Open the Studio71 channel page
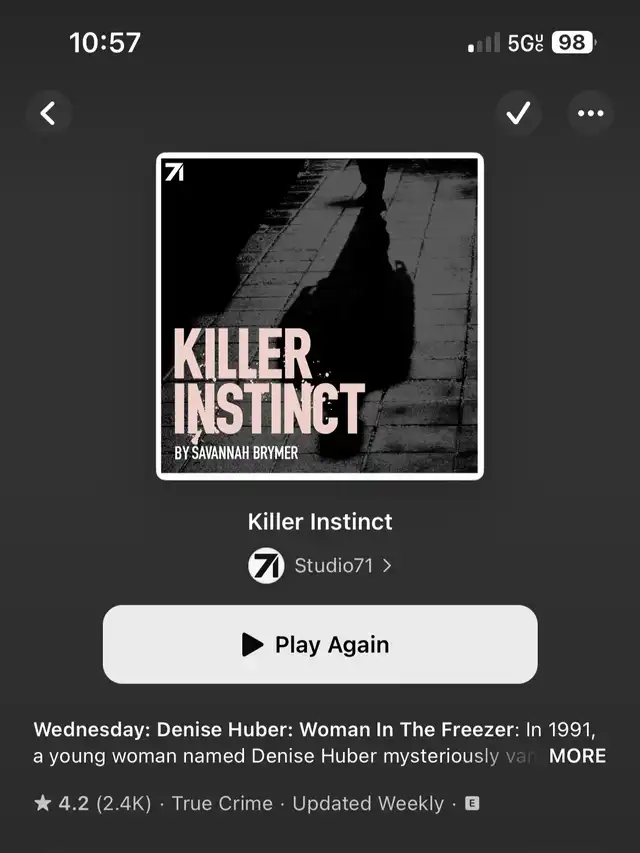The image size is (640, 853). click(x=321, y=566)
